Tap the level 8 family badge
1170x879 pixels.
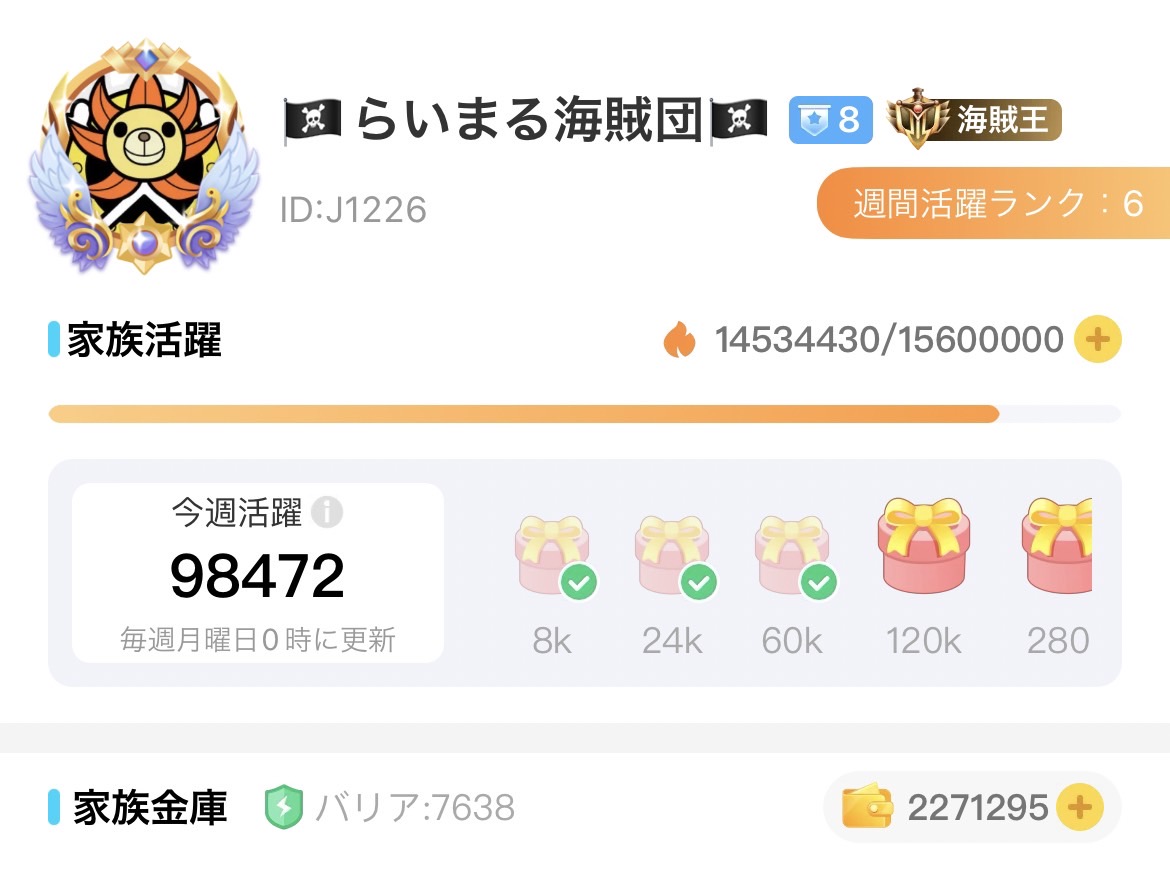pos(830,120)
